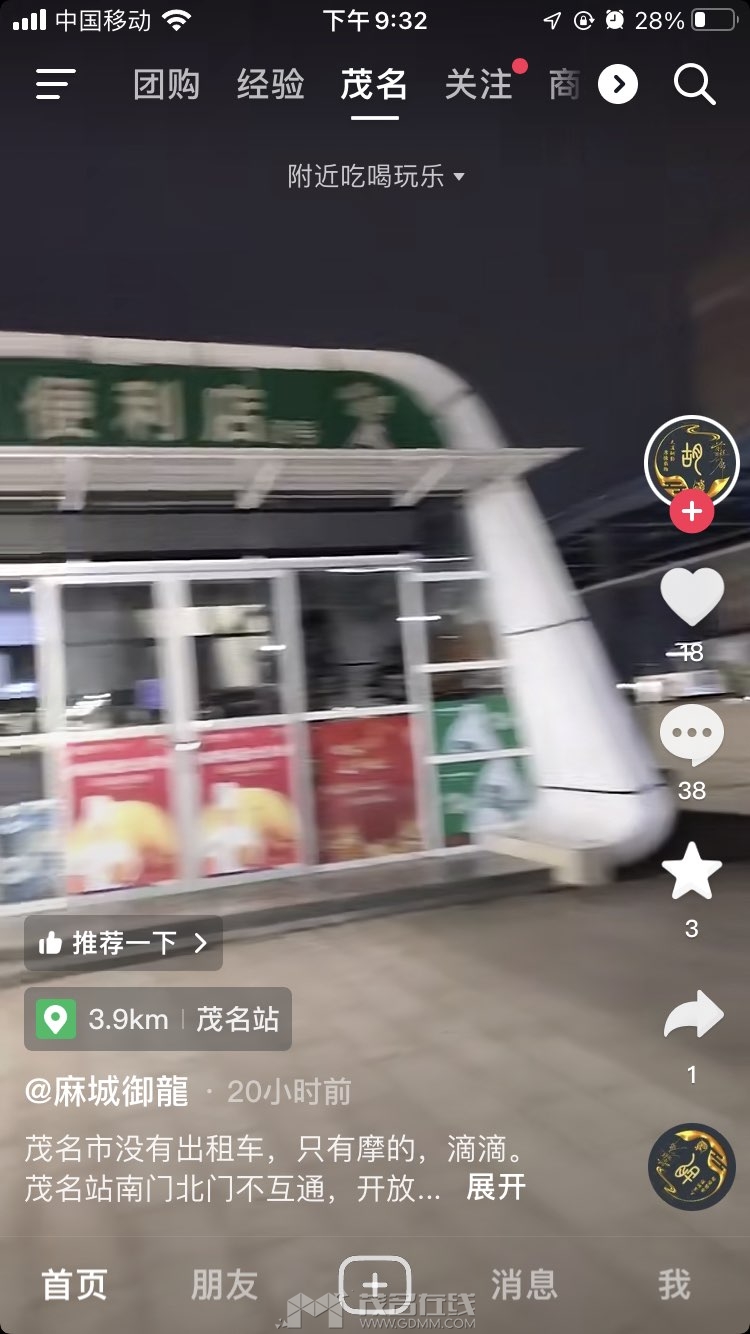This screenshot has height=1334, width=750.
Task: Follow the creator with the plus badge
Action: pos(691,513)
